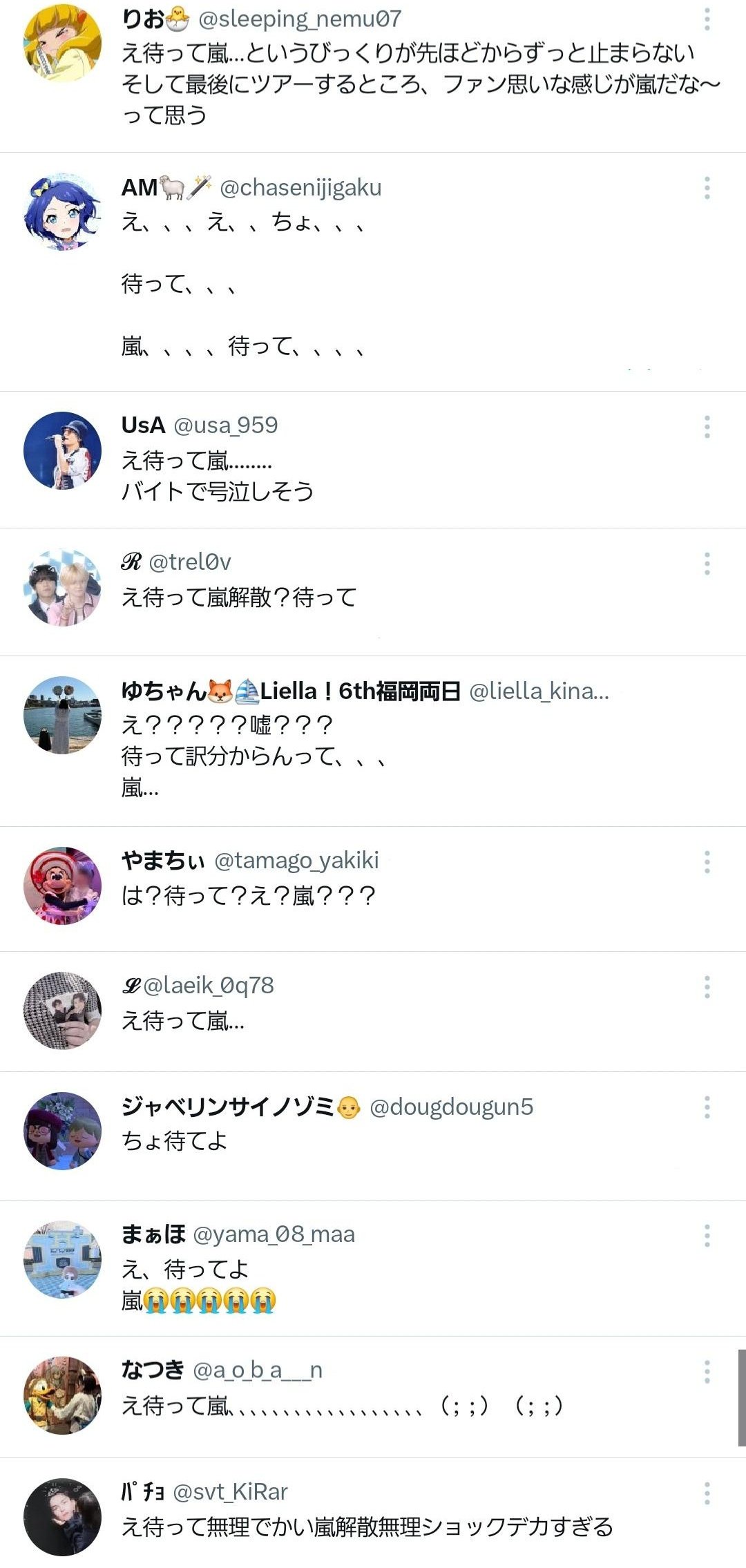
Task: Open overflow menu on AM's tweet
Action: (x=707, y=188)
